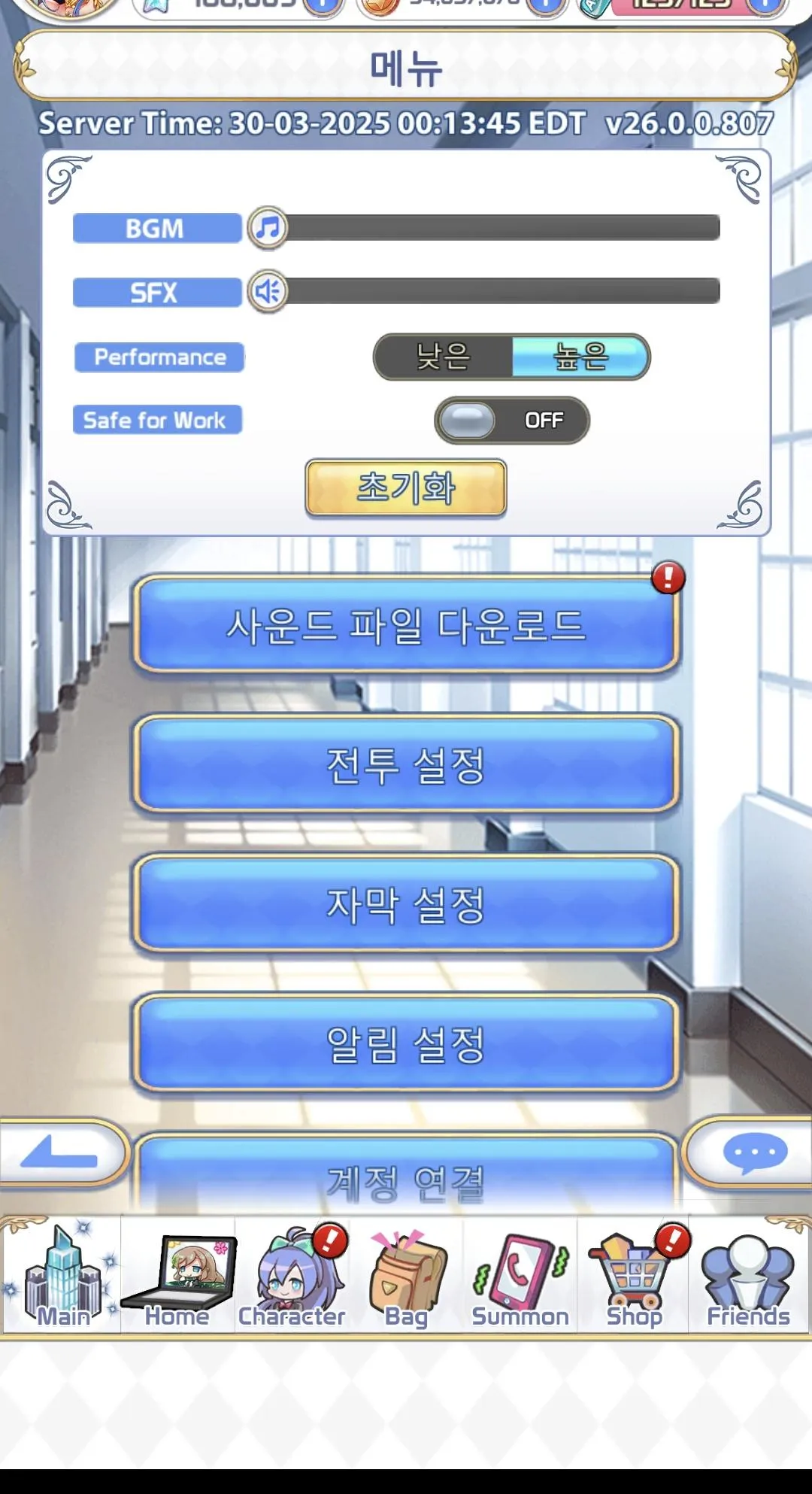Select 낮은 low performance option
The width and height of the screenshot is (812, 1494).
pos(444,357)
